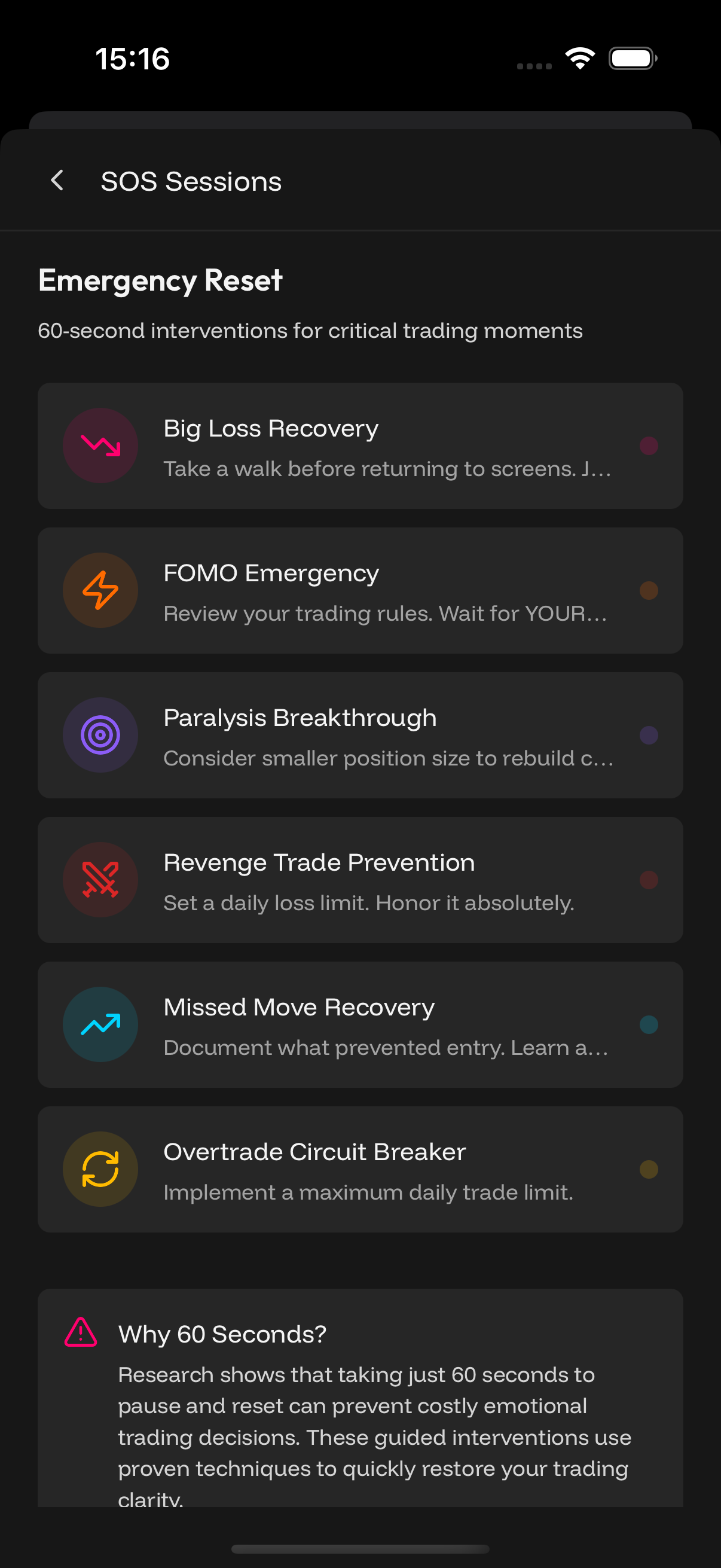The width and height of the screenshot is (721, 1568).
Task: Open the Big Loss Recovery session
Action: coord(359,446)
